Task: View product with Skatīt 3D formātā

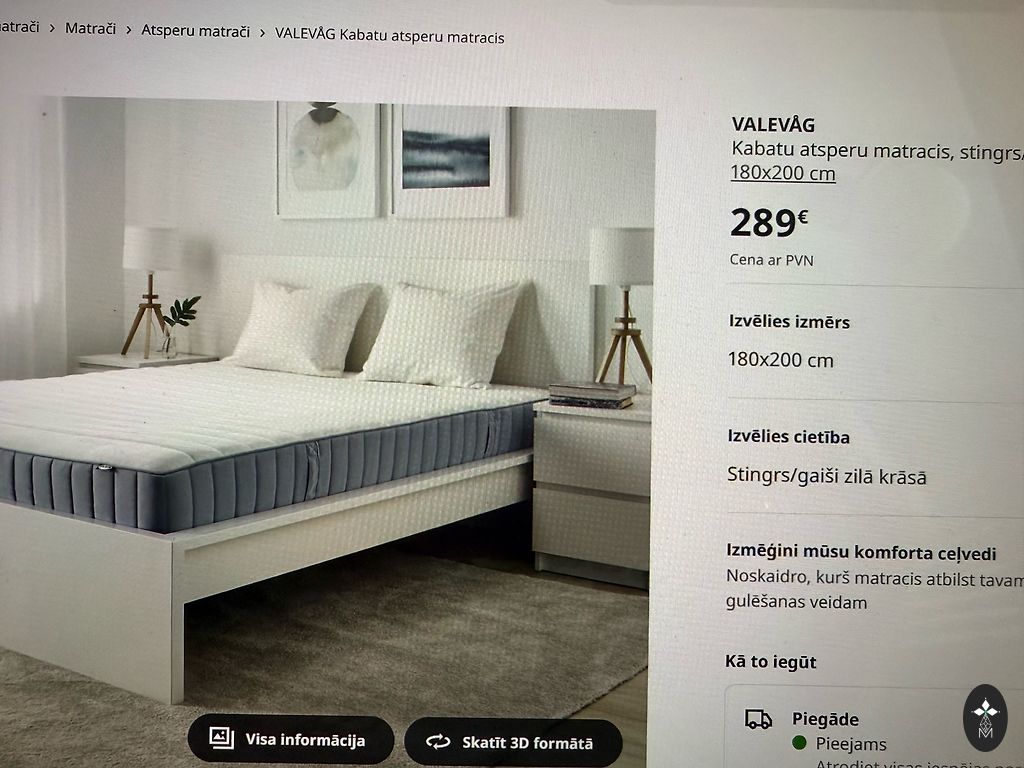Action: (513, 742)
